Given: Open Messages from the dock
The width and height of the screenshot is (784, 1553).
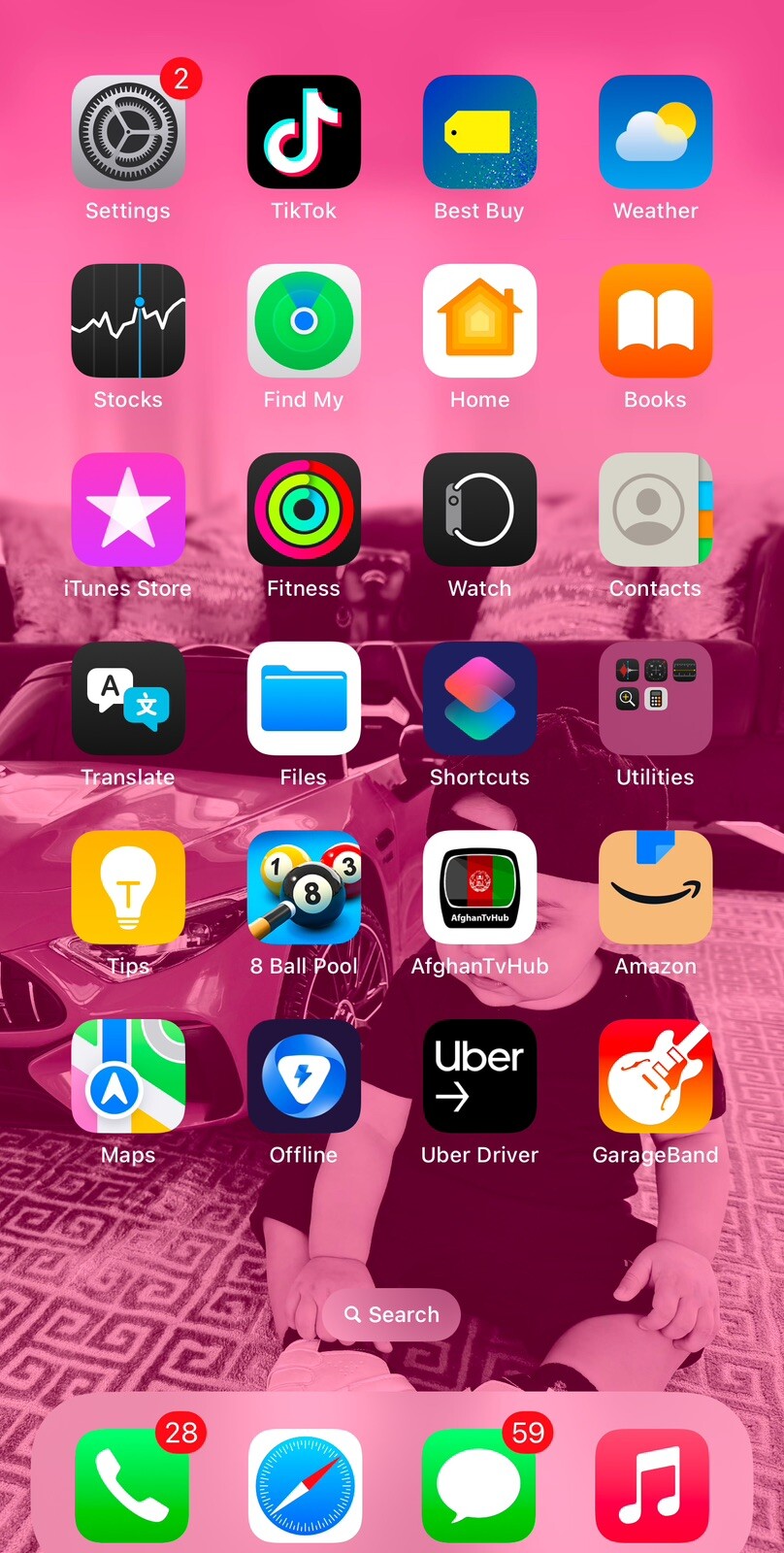Looking at the screenshot, I should pyautogui.click(x=478, y=1485).
